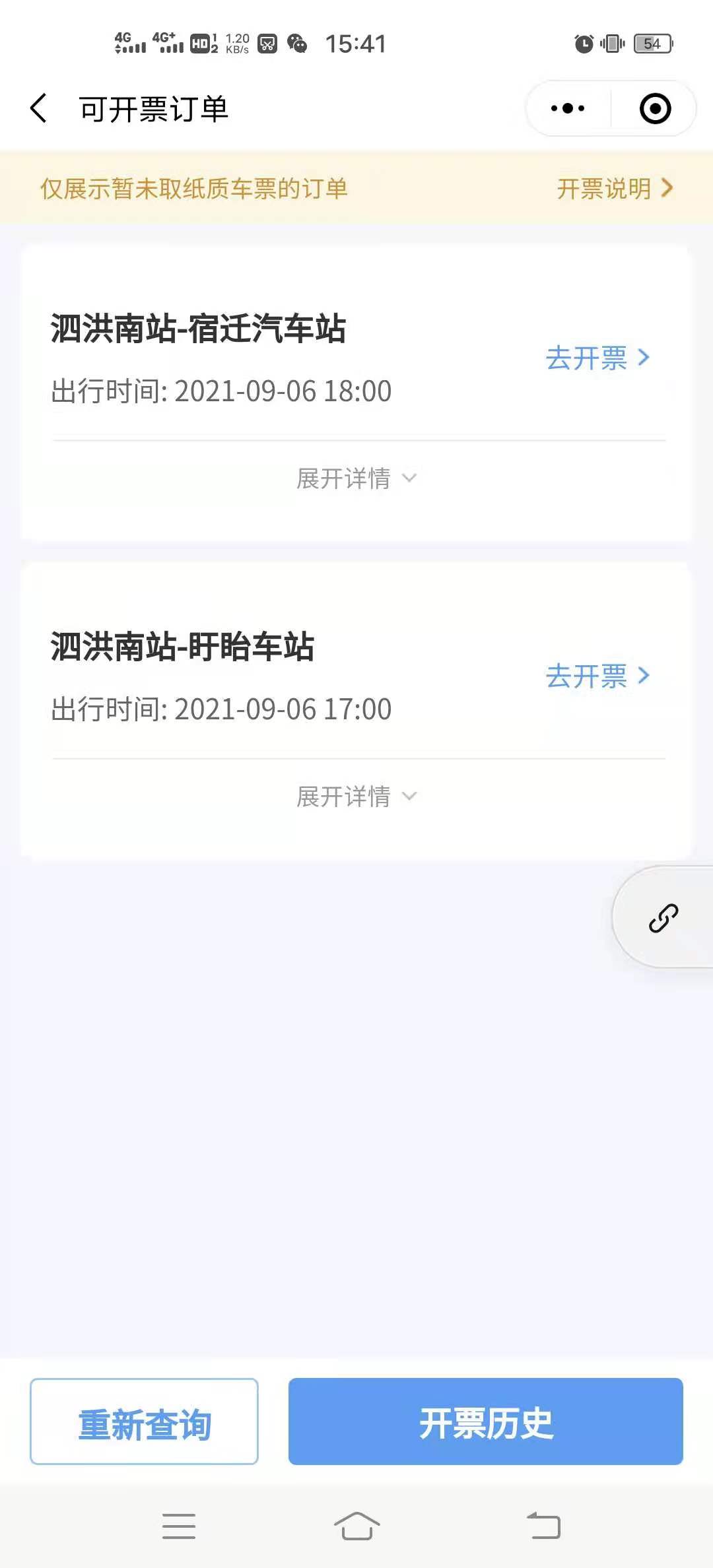Tap the system home button
The height and width of the screenshot is (1568, 713).
click(x=356, y=1526)
